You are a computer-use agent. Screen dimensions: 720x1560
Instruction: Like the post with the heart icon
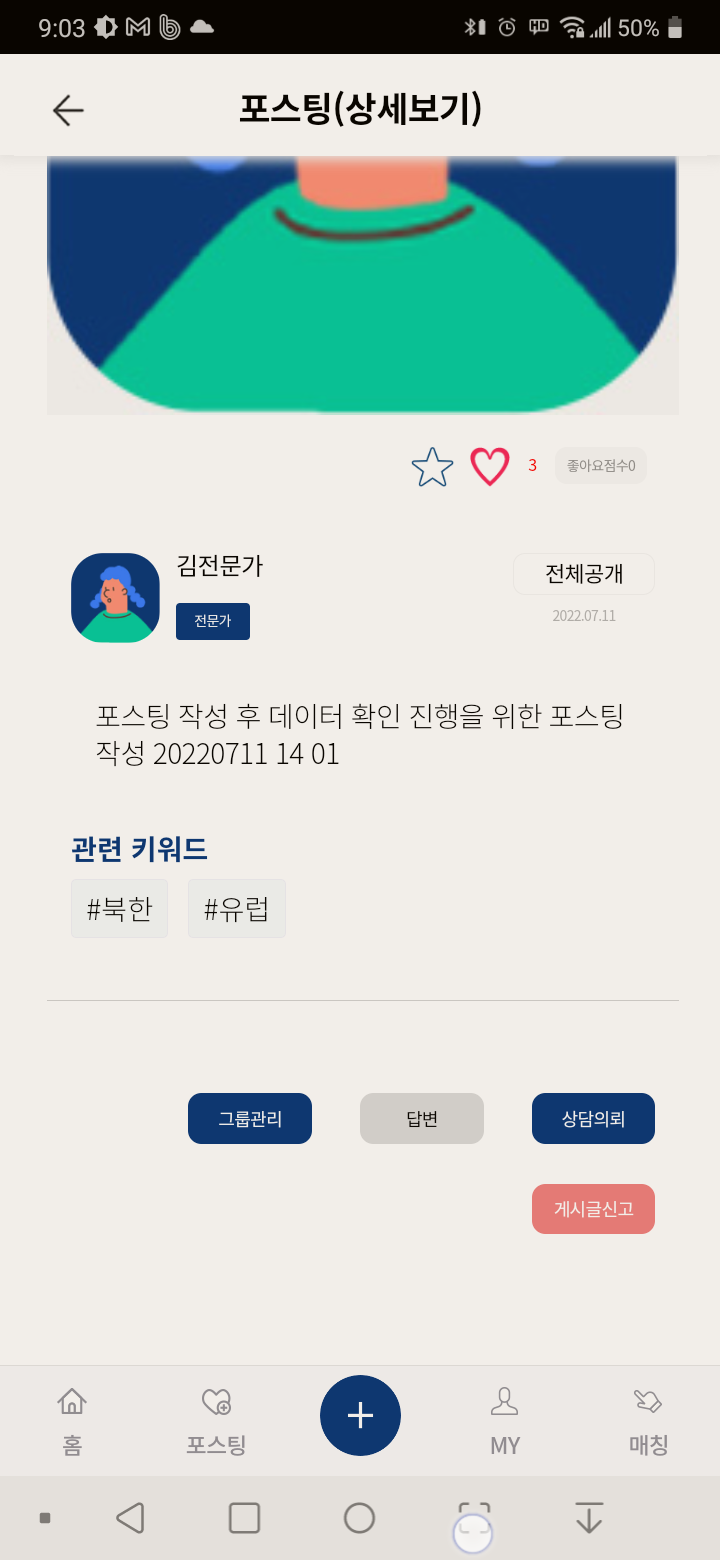(490, 467)
